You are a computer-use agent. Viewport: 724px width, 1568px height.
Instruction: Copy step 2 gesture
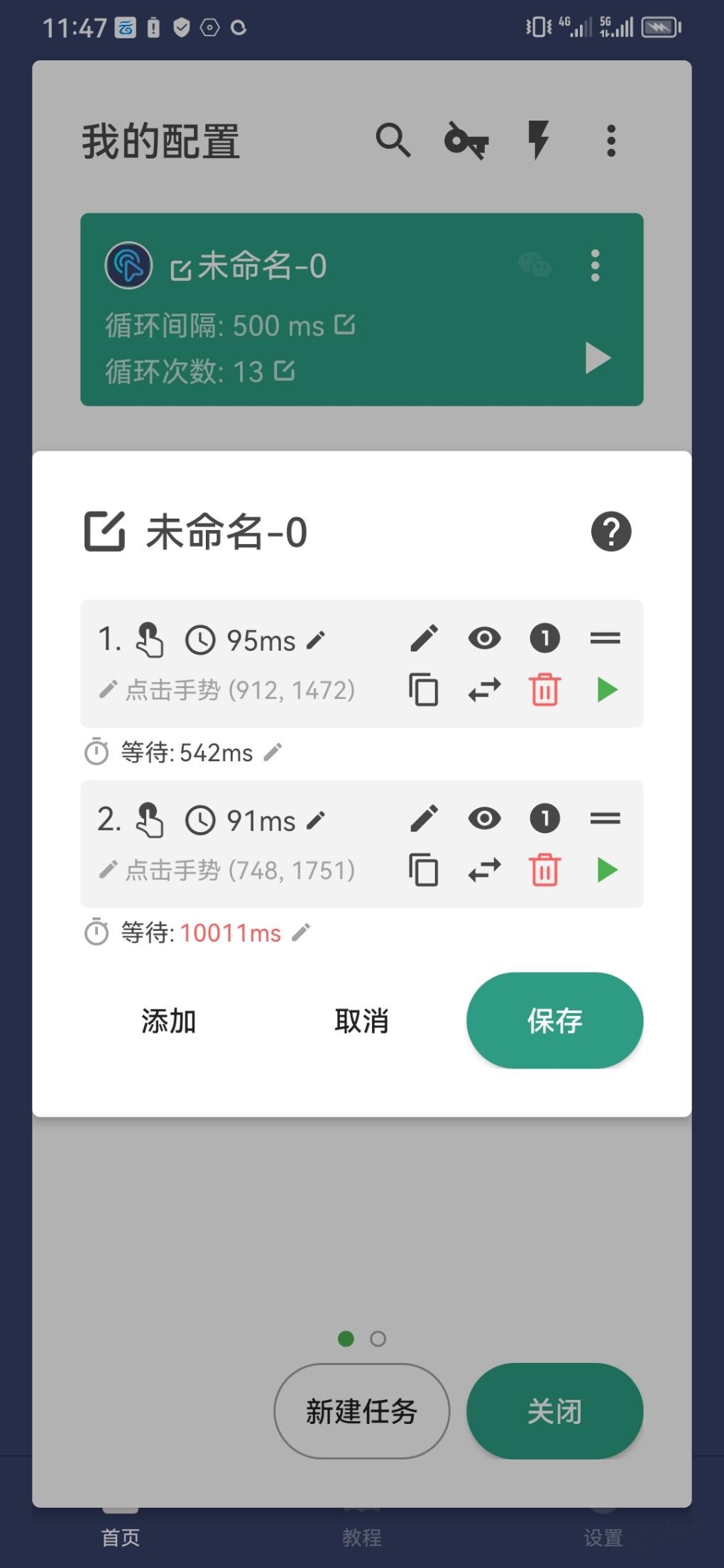[424, 870]
